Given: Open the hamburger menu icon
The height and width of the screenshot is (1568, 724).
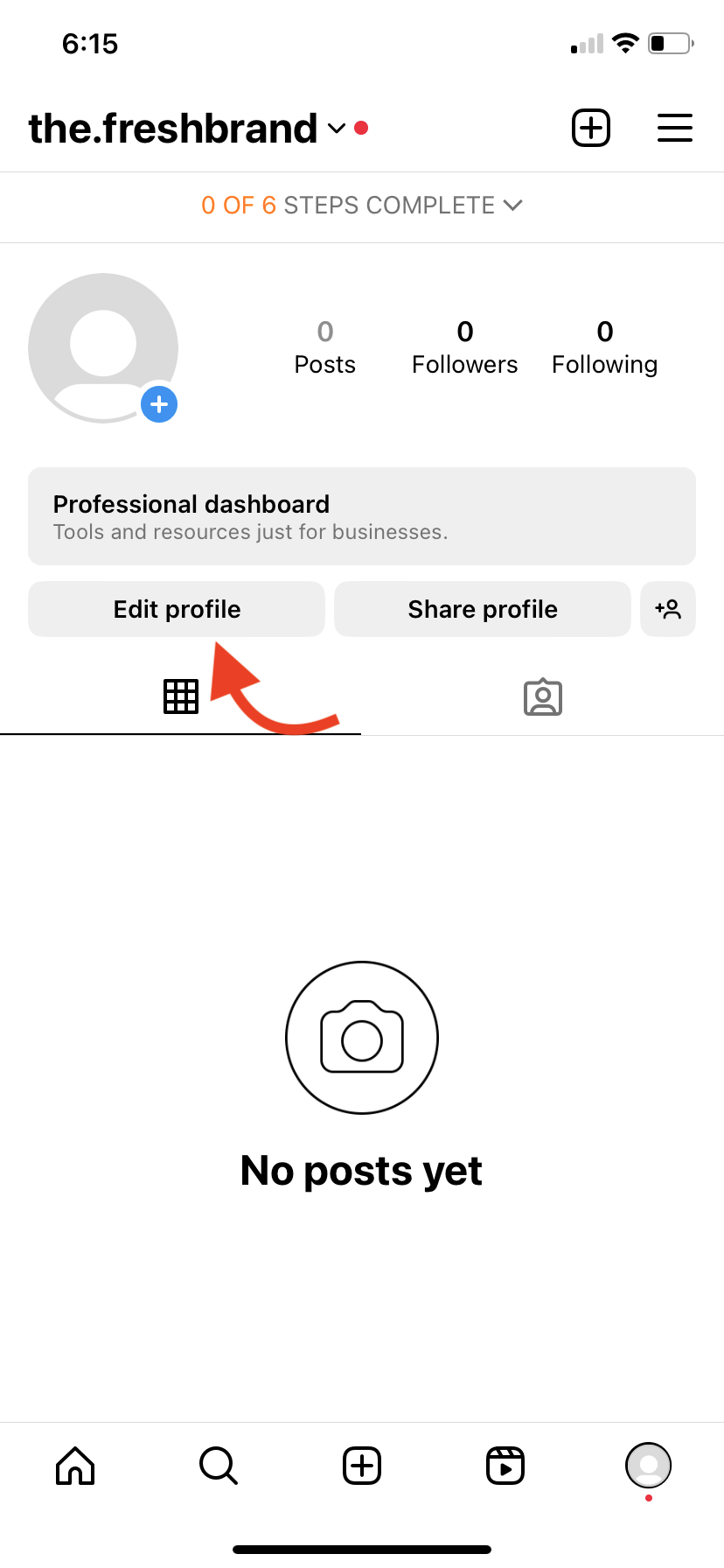Looking at the screenshot, I should 674,128.
